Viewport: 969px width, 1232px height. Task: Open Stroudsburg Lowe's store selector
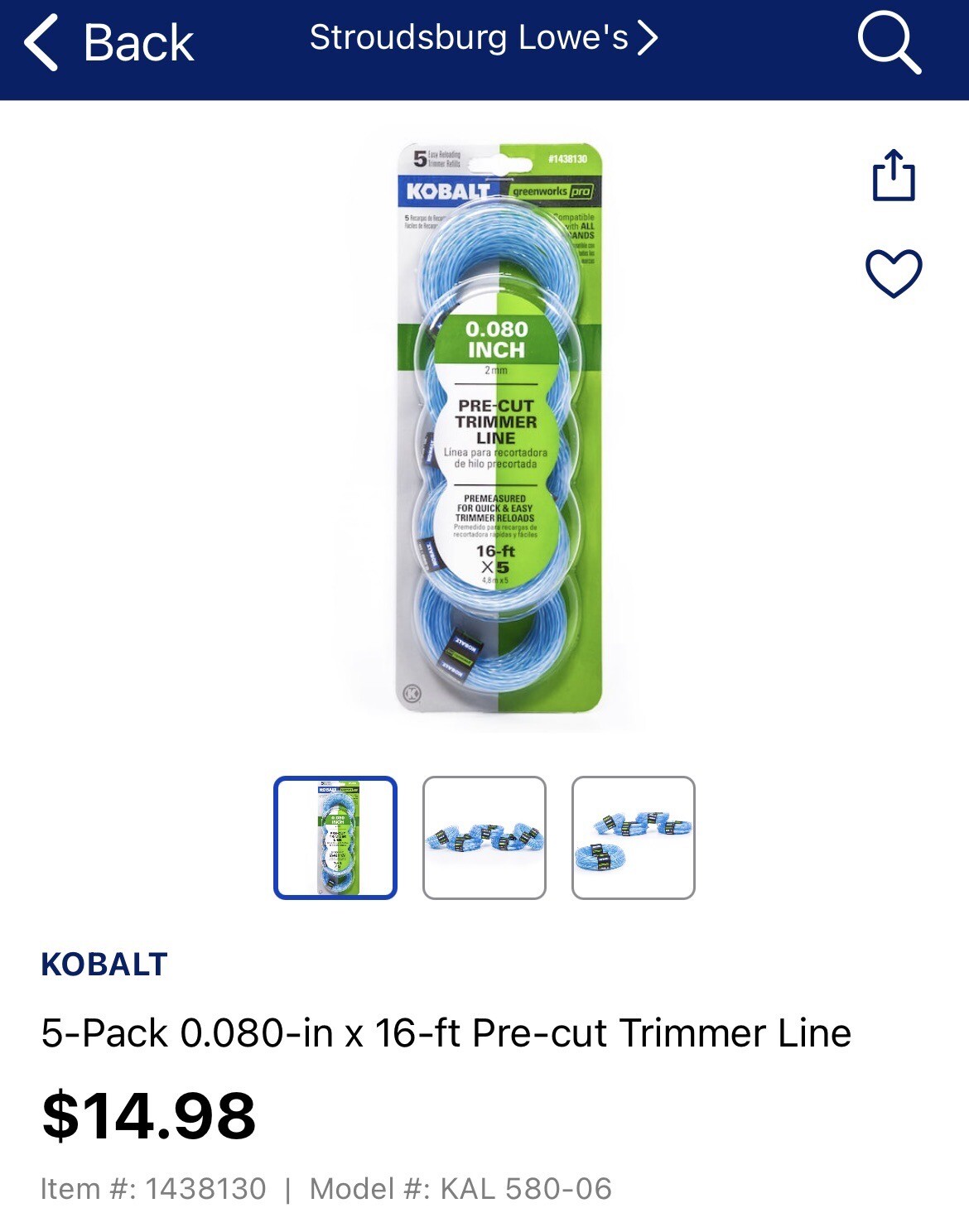tap(483, 38)
